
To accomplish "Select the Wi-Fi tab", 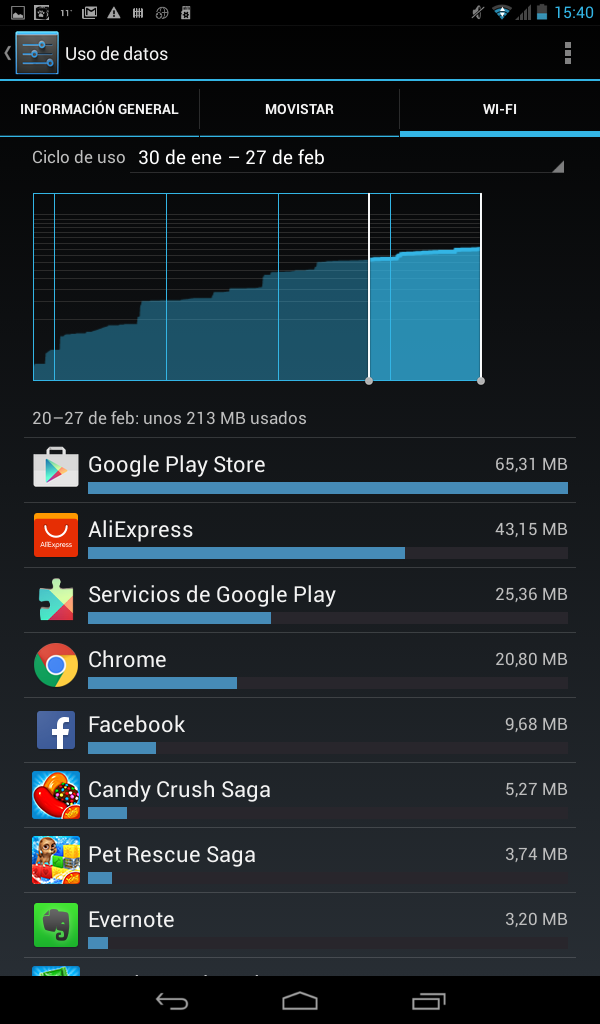I will 499,110.
